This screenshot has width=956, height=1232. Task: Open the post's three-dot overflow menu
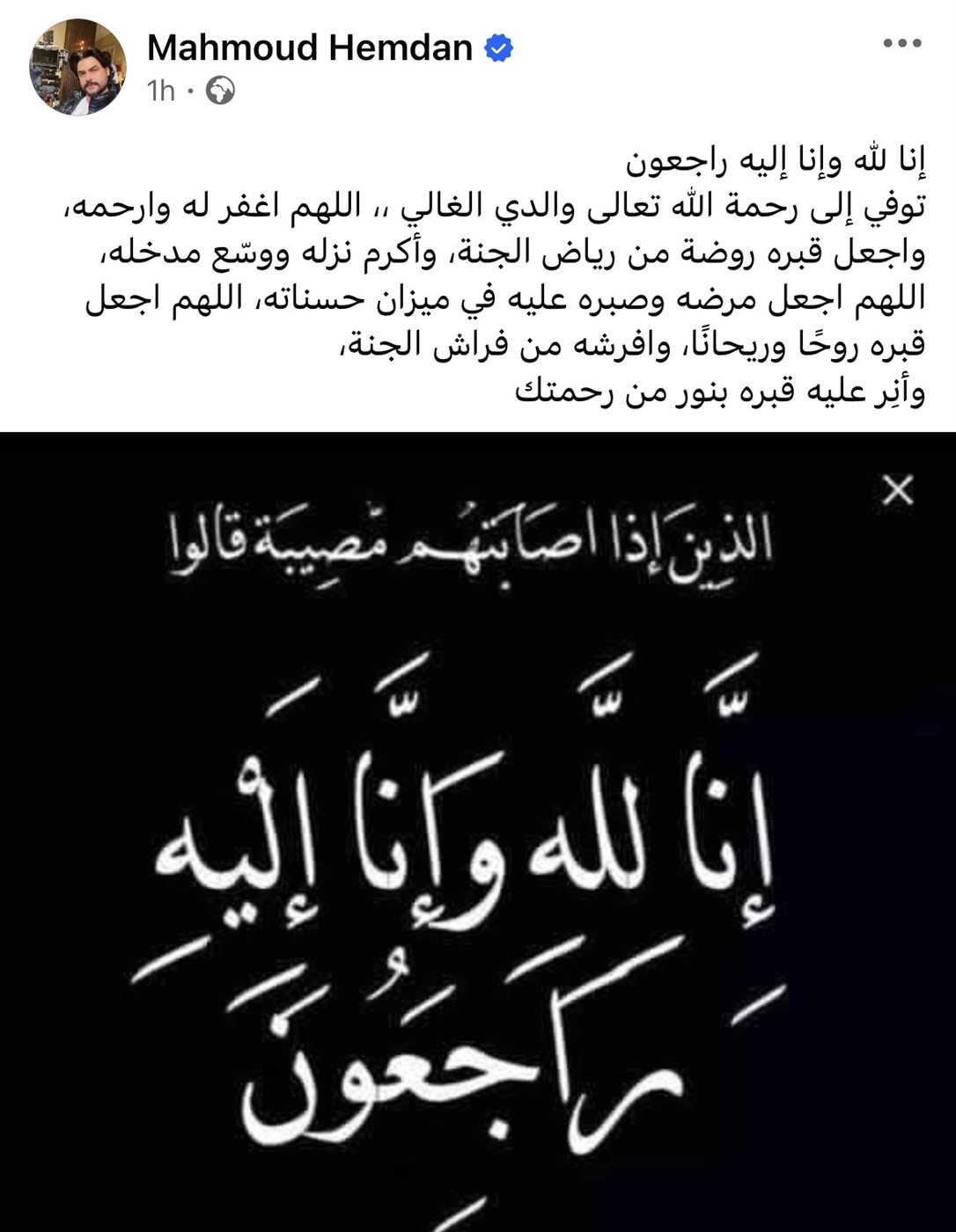pos(901,43)
